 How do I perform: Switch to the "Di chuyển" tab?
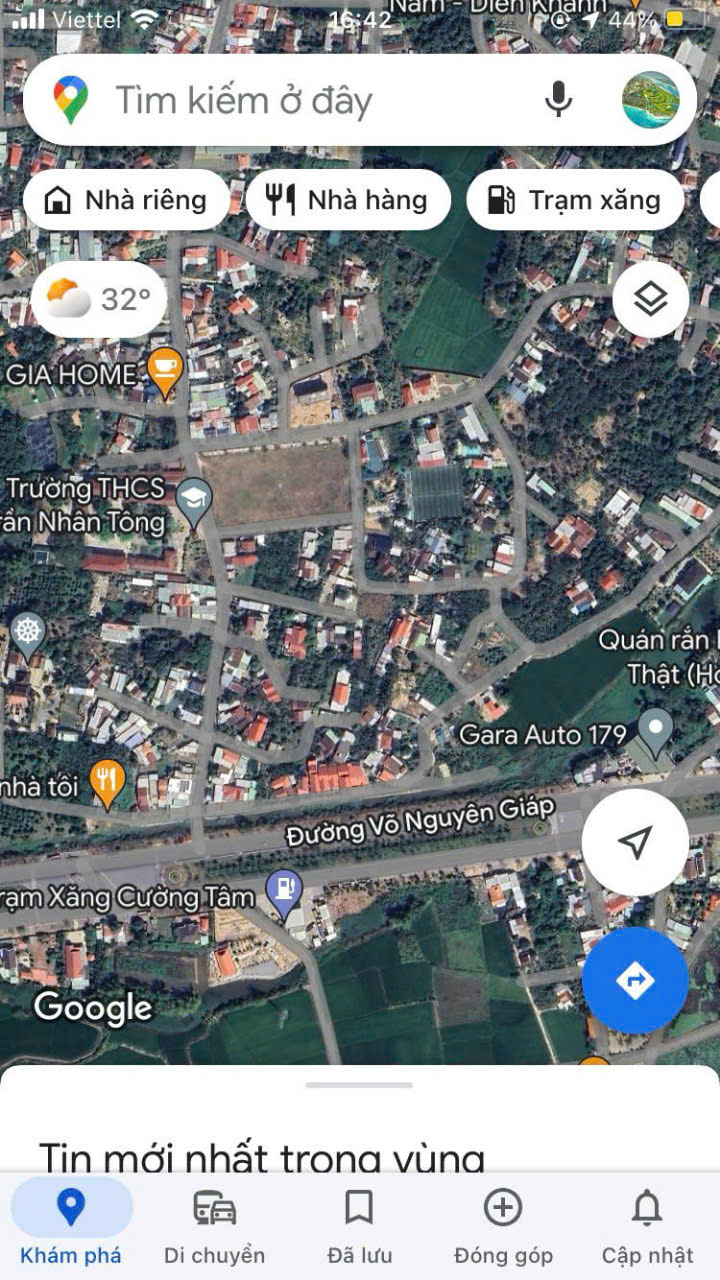215,1228
